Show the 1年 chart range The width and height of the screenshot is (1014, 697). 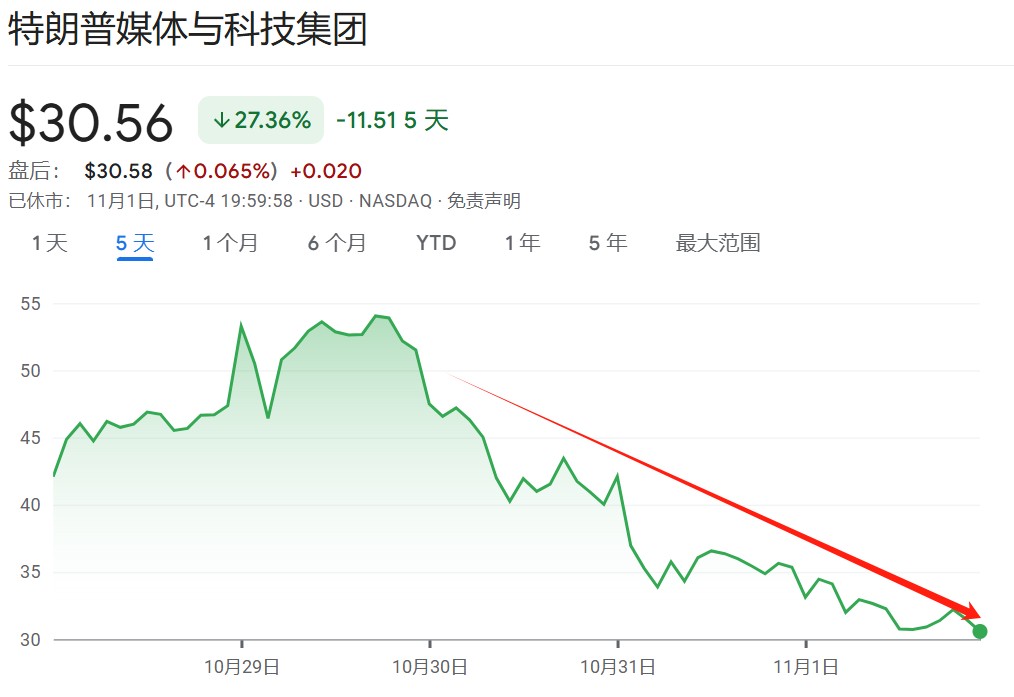point(522,243)
